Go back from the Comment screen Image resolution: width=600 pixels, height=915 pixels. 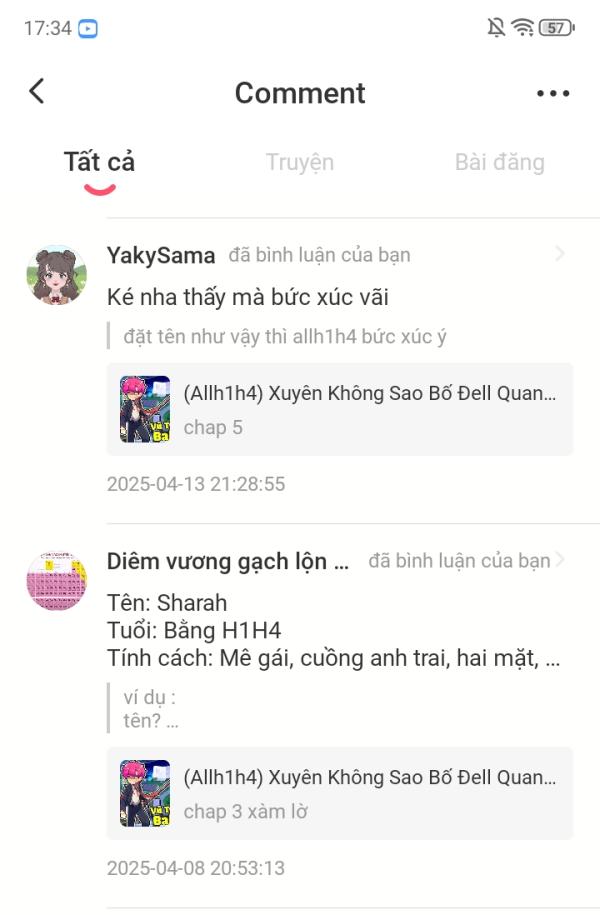[37, 92]
